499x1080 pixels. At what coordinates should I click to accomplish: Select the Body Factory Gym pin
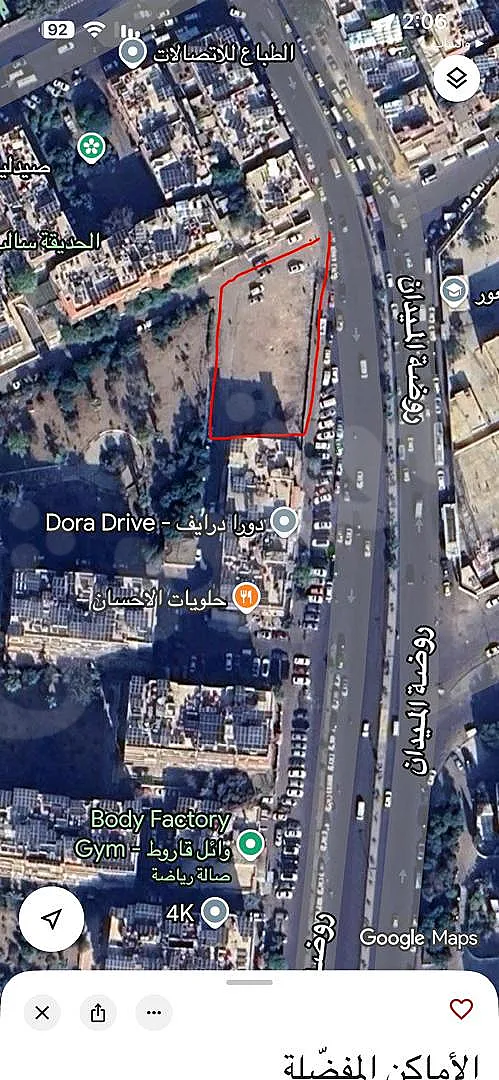pyautogui.click(x=250, y=845)
